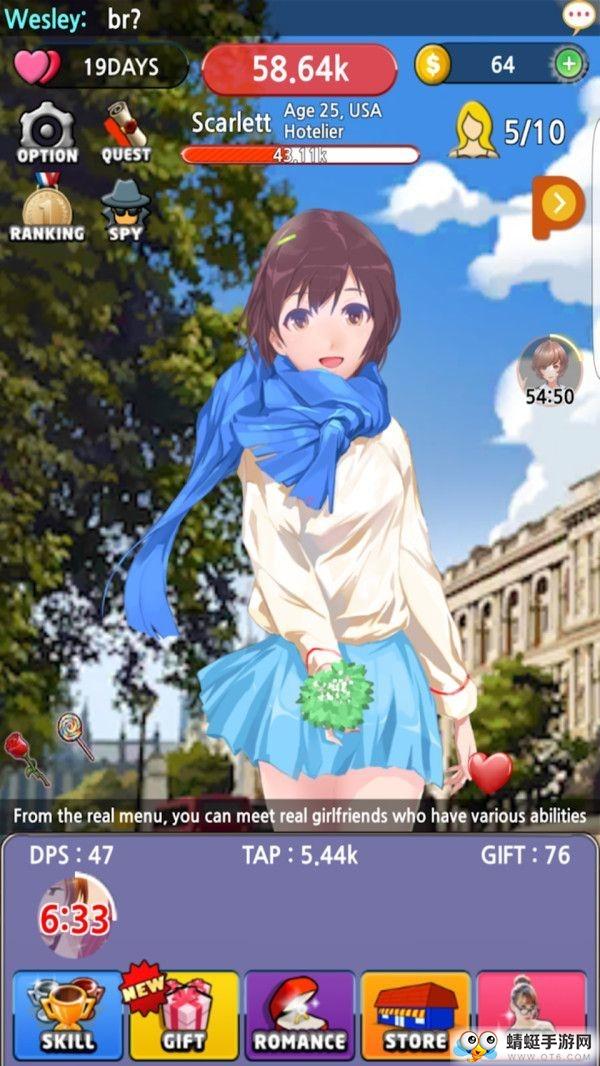
Task: Open the STORE tab
Action: [x=415, y=1014]
